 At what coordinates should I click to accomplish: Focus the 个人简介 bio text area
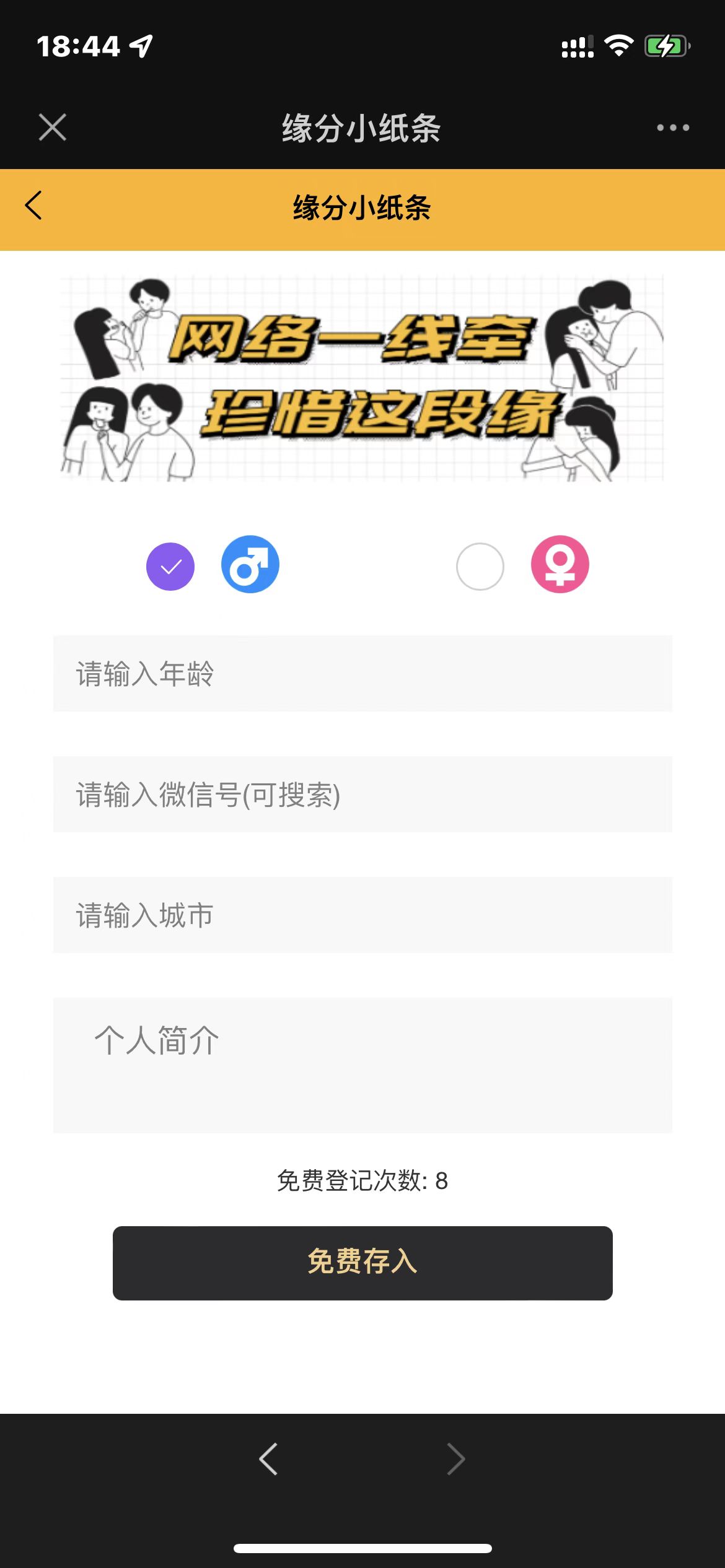click(x=362, y=1065)
